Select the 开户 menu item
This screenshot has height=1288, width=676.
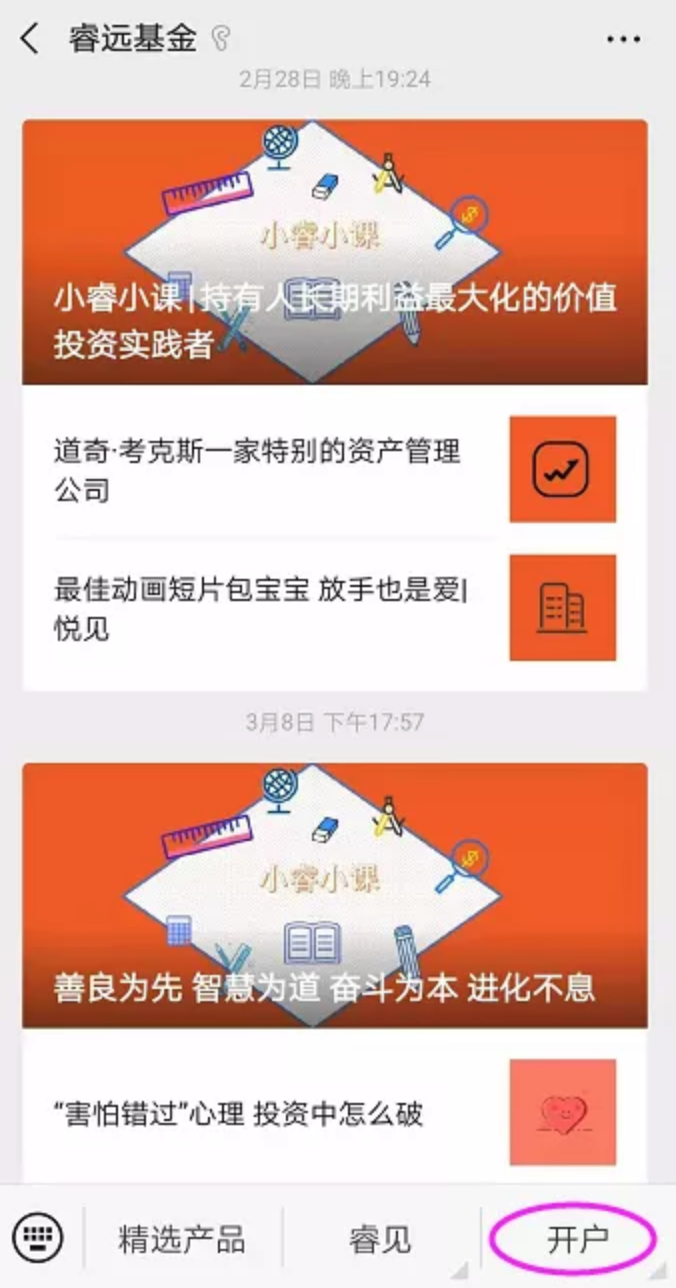point(577,1239)
